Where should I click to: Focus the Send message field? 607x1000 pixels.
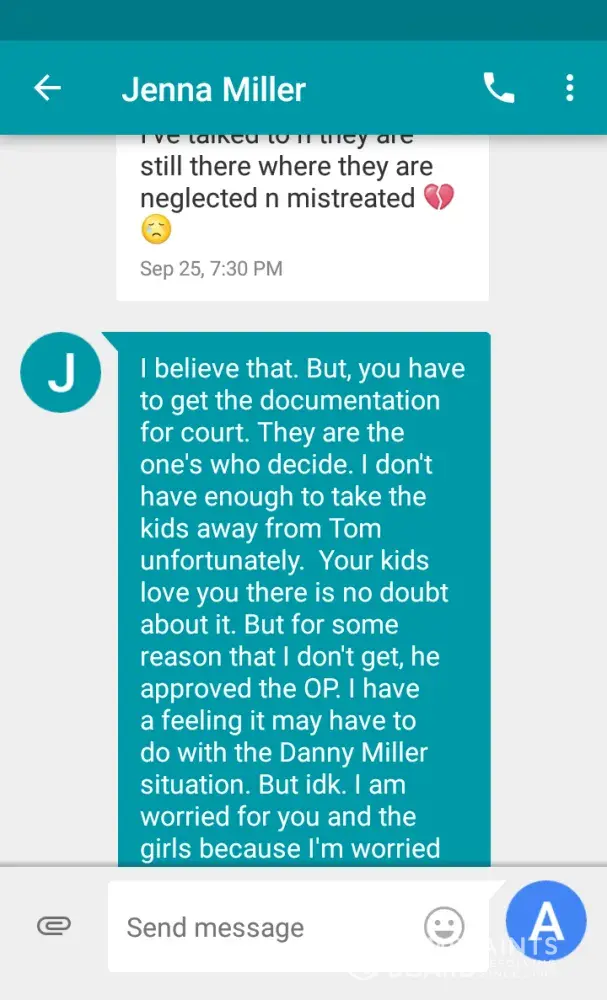tap(260, 927)
